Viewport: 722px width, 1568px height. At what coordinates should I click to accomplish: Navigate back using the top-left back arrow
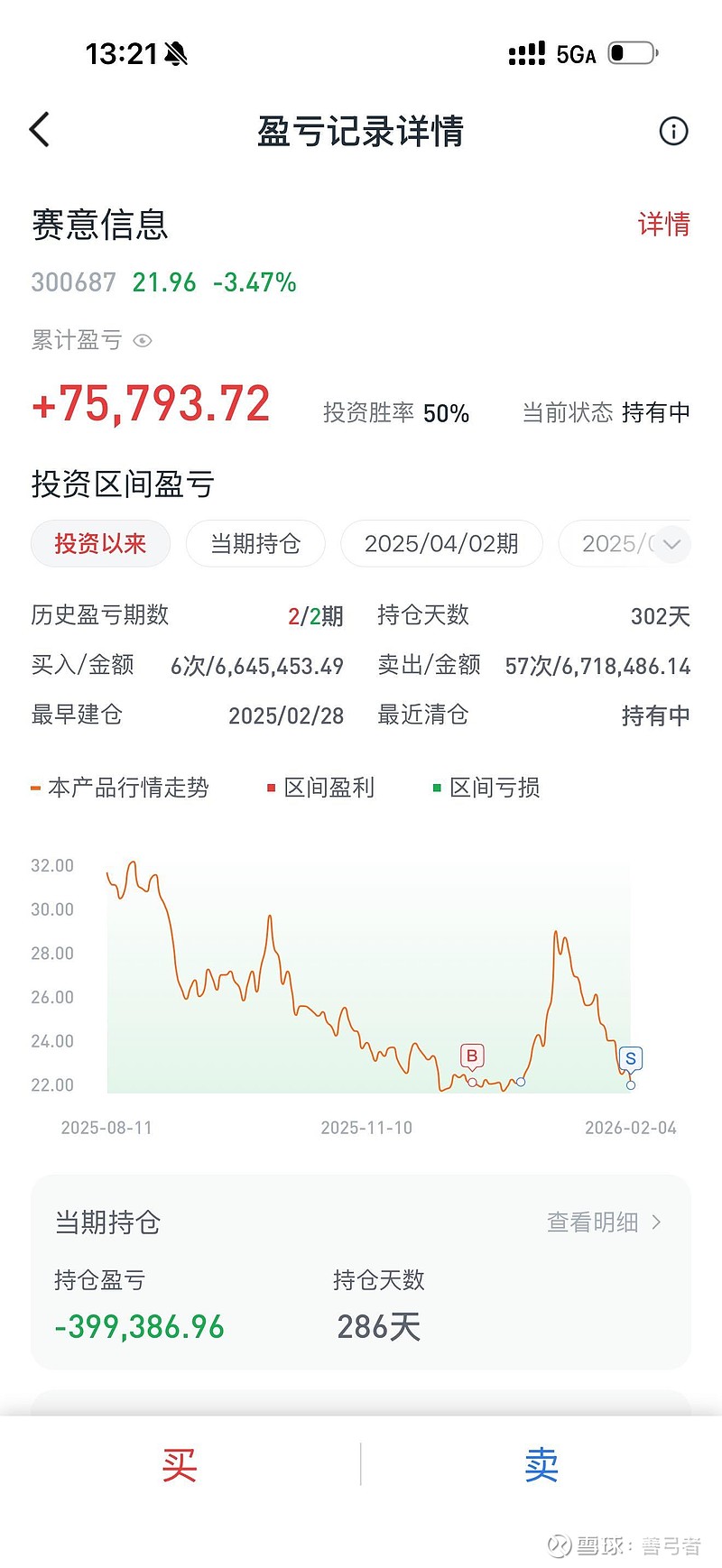coord(38,130)
